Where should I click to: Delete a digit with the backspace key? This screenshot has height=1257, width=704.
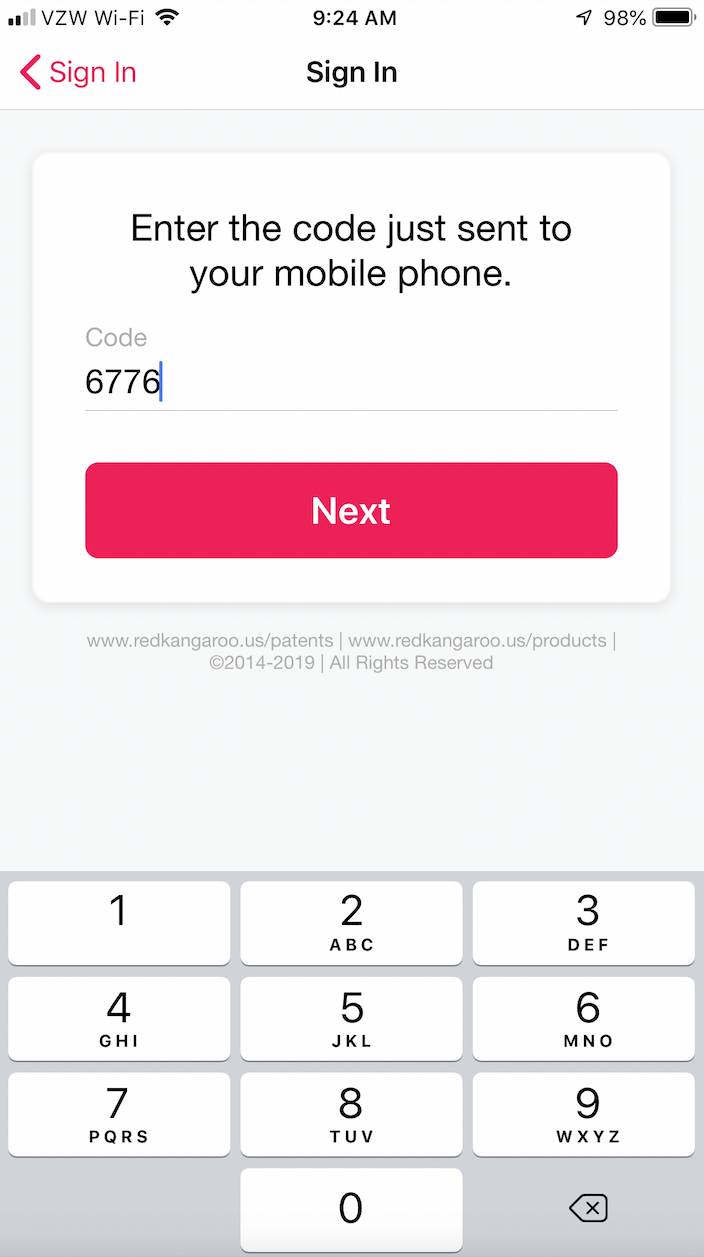coord(588,1209)
